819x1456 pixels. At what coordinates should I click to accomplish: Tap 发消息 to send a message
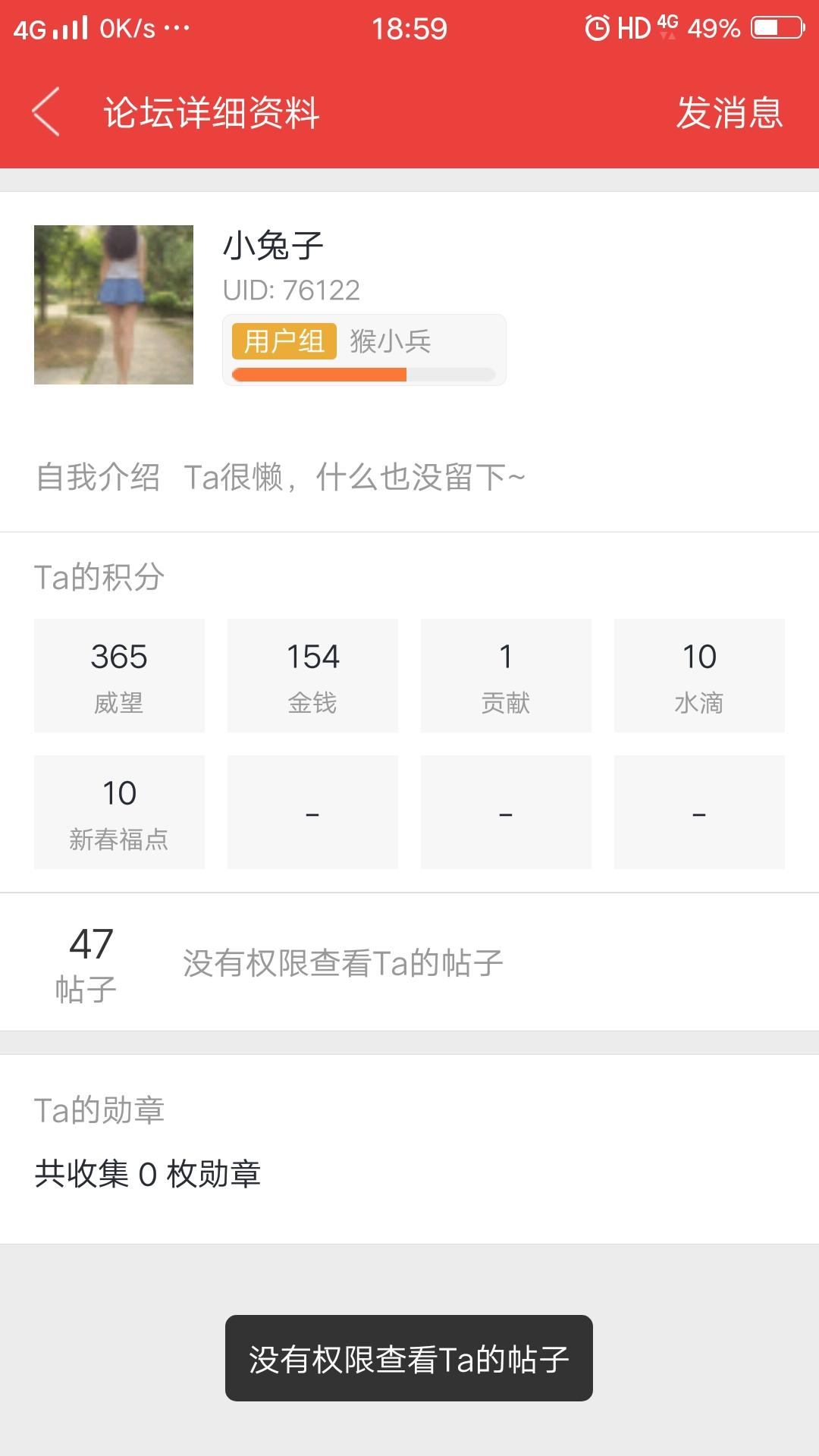(x=729, y=112)
